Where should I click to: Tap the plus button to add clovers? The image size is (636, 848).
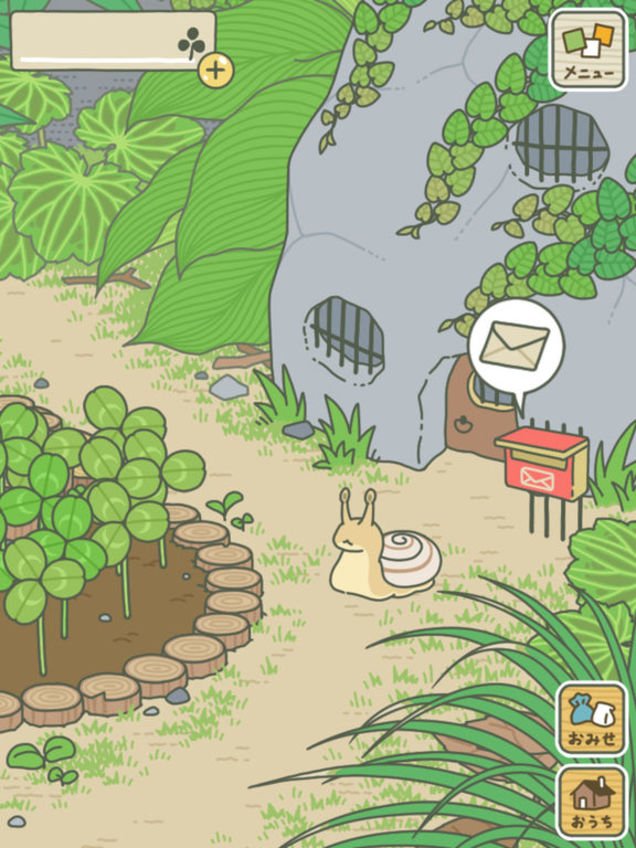coord(216,71)
